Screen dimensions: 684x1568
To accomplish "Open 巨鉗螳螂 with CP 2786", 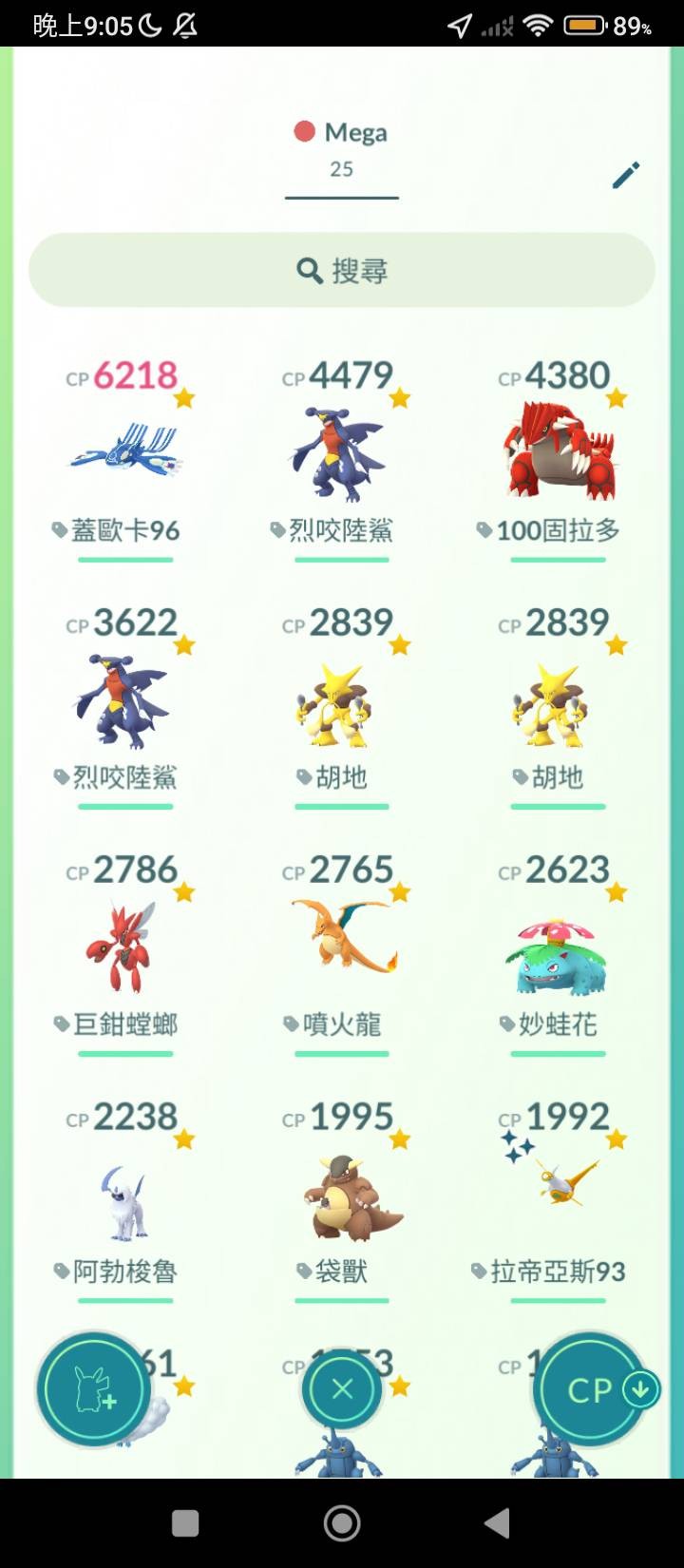I will (125, 947).
